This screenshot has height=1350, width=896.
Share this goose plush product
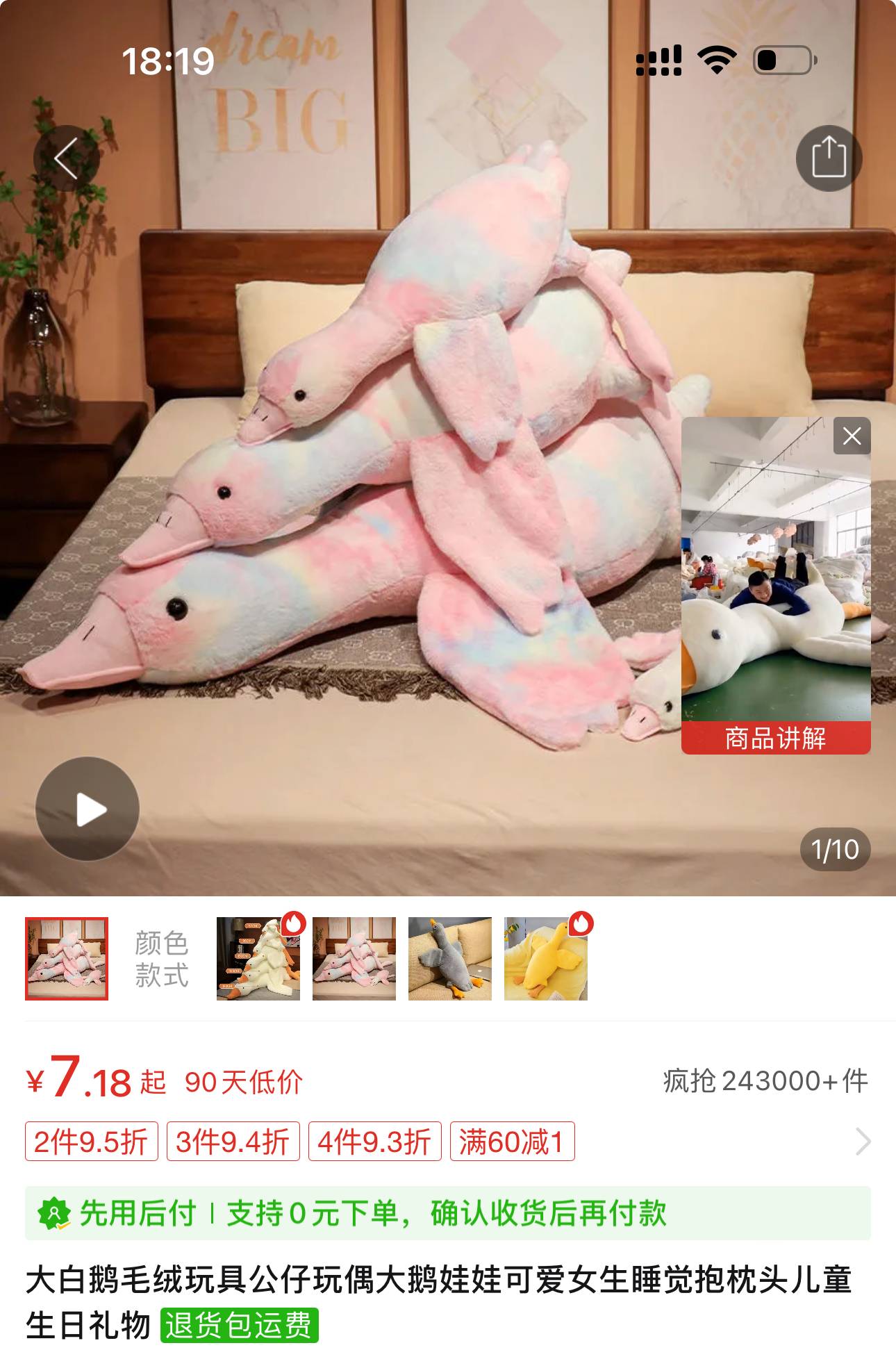[x=829, y=158]
